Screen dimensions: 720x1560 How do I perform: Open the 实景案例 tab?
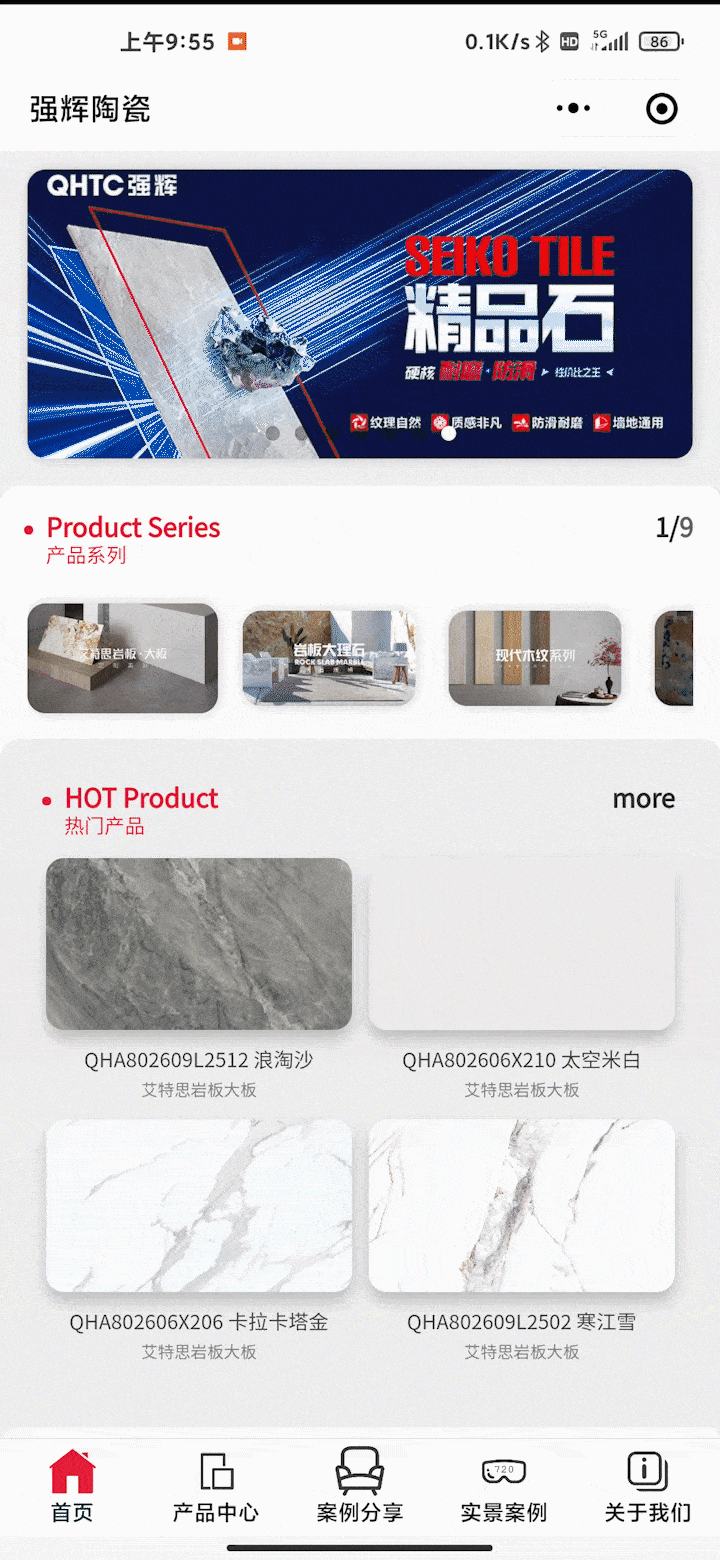[x=504, y=1486]
